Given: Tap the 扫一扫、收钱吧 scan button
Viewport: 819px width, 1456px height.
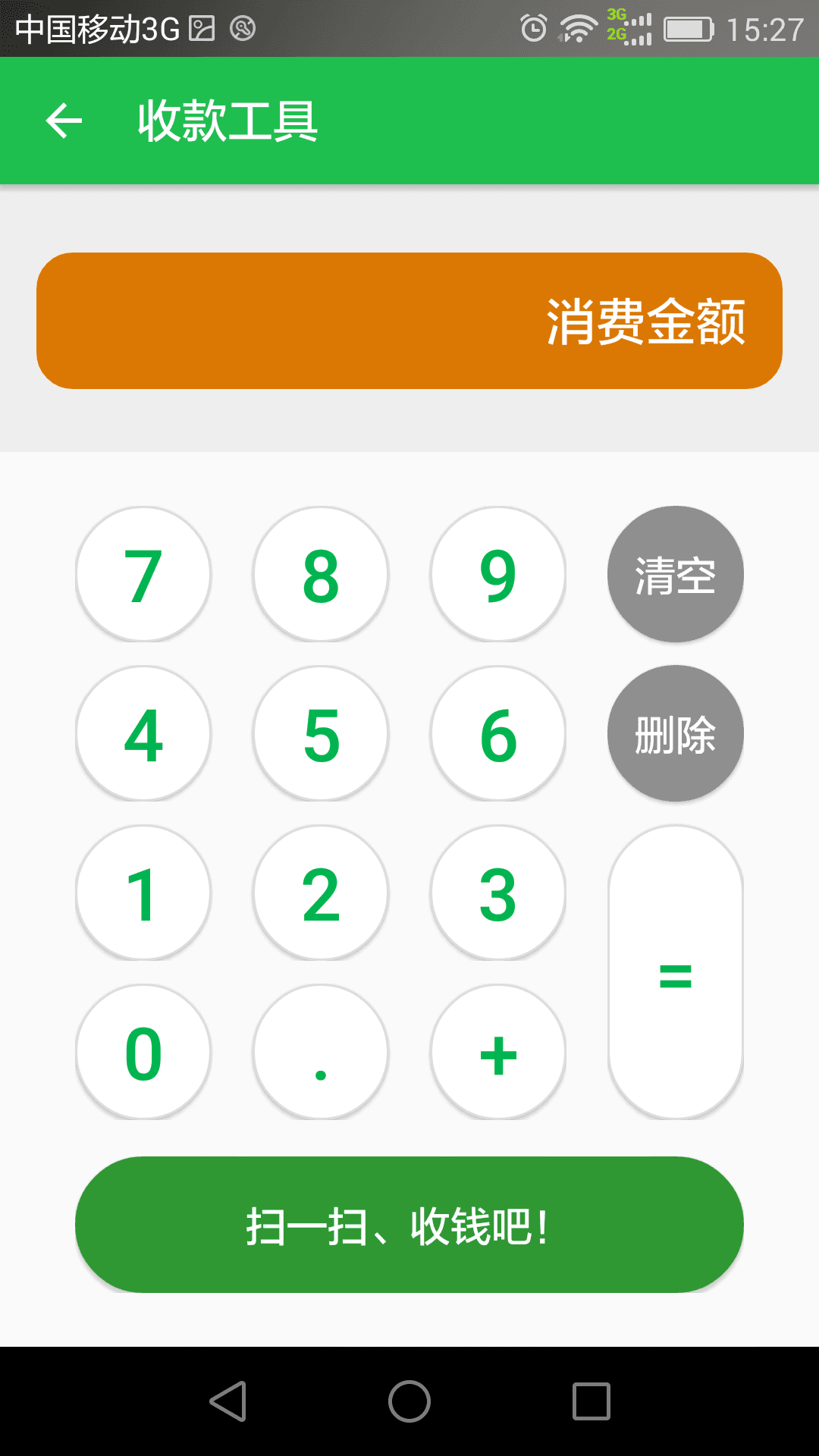Looking at the screenshot, I should pos(409,1224).
